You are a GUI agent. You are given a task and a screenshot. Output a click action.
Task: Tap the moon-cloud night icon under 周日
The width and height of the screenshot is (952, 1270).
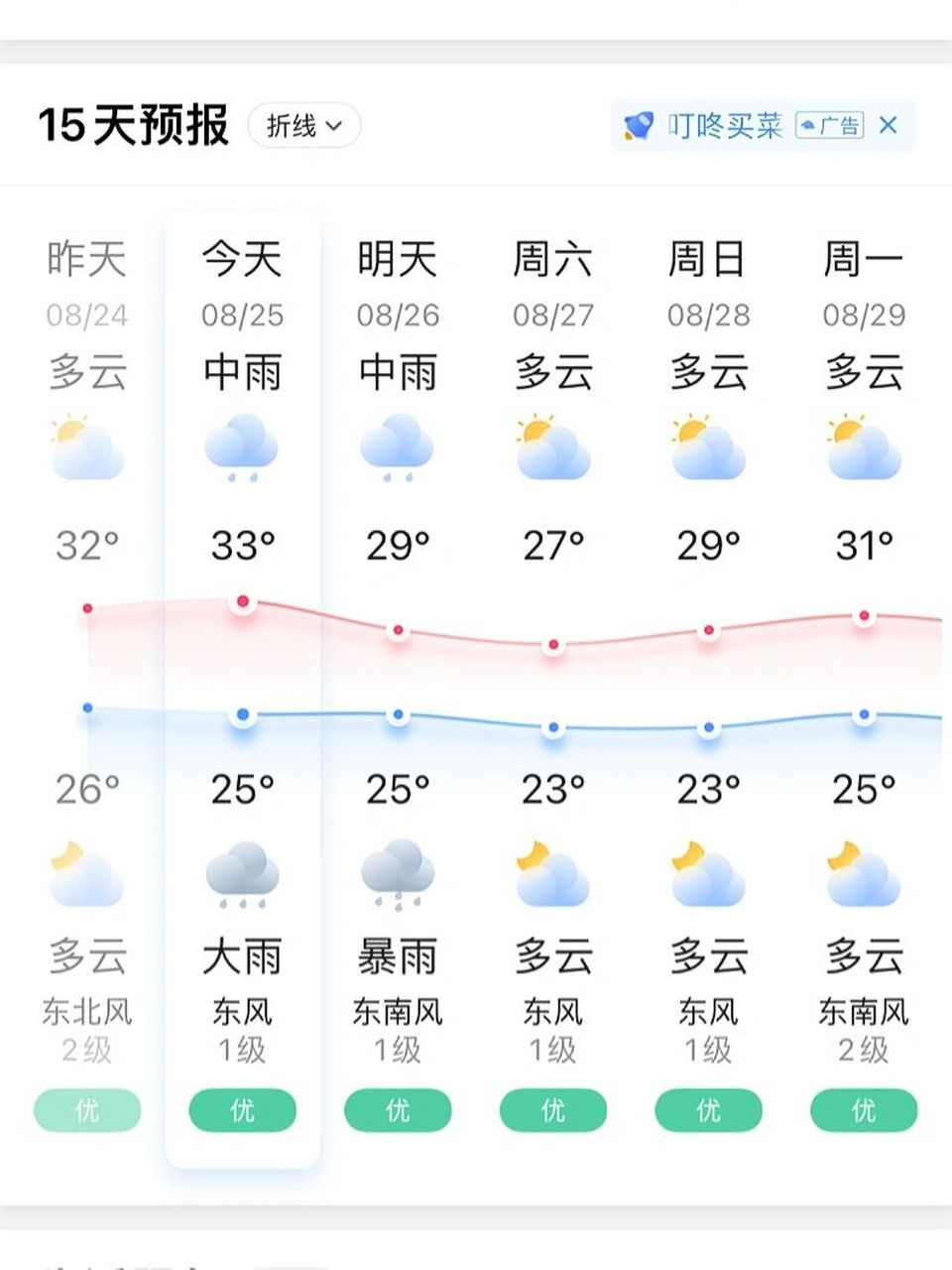coord(707,875)
